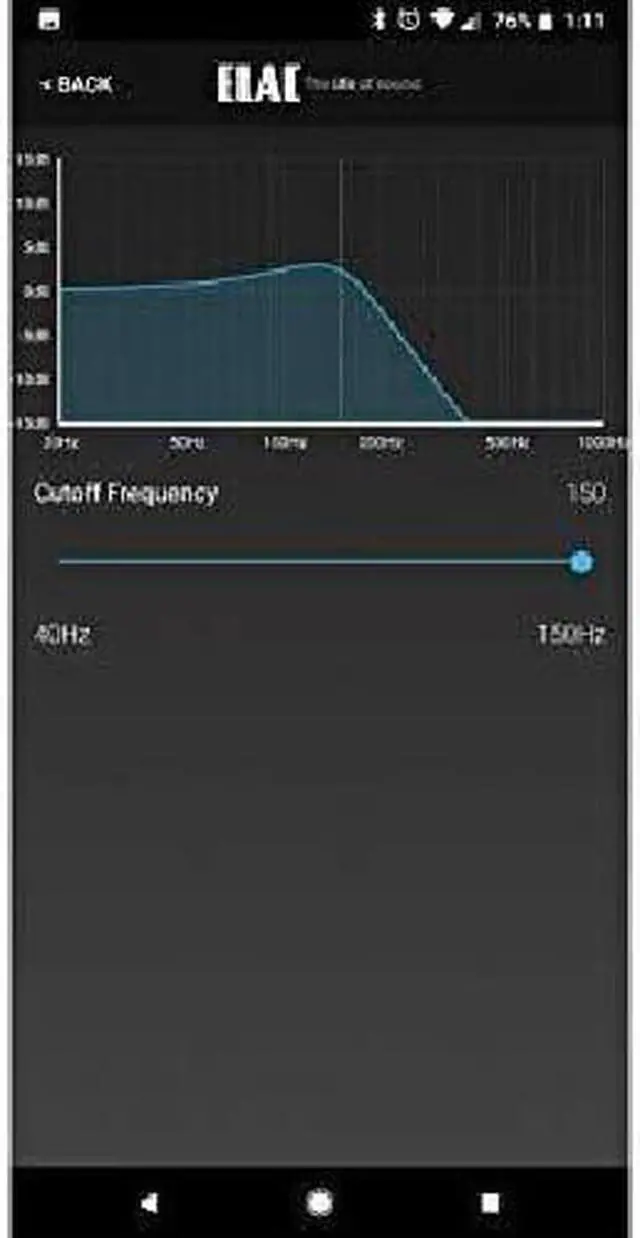Go back using the BACK button
640x1238 pixels.
(x=76, y=85)
